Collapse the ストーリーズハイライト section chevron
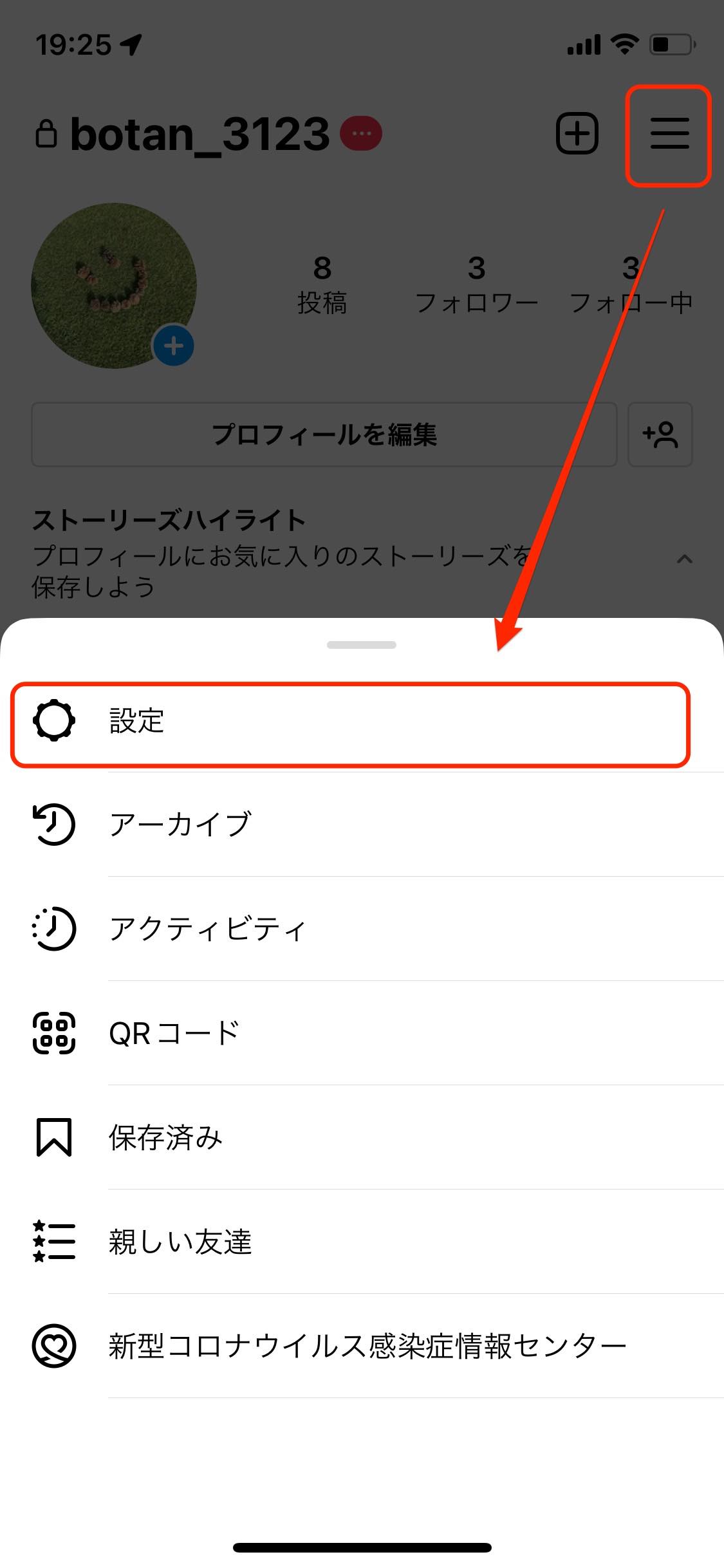 [x=685, y=559]
